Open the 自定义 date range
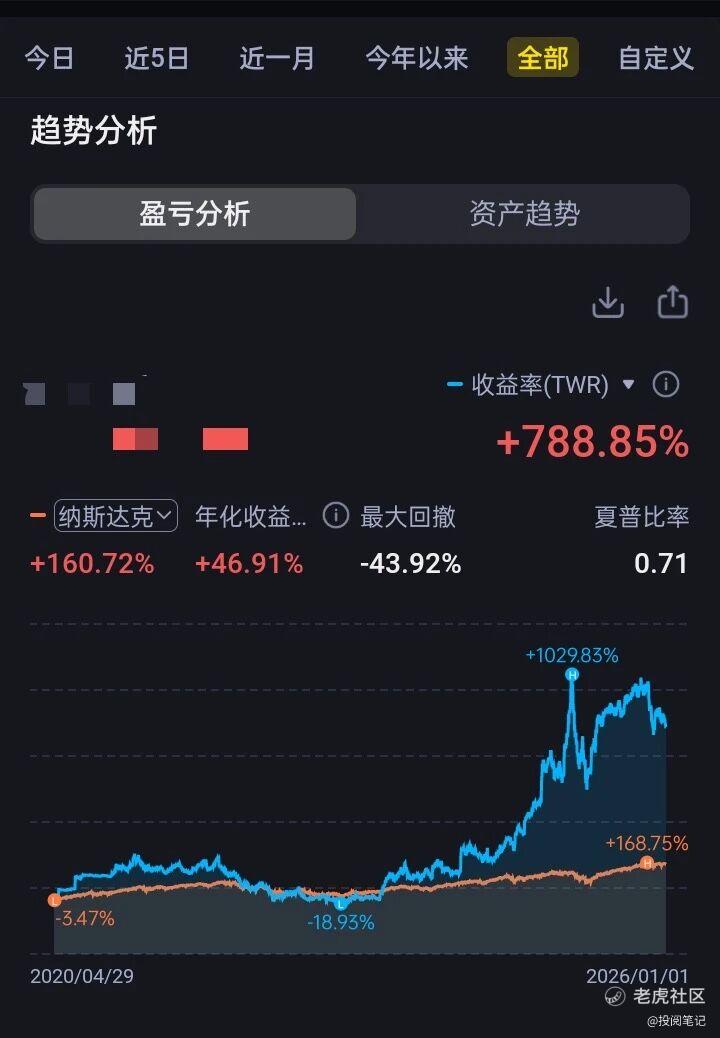The image size is (720, 1038). pos(656,58)
